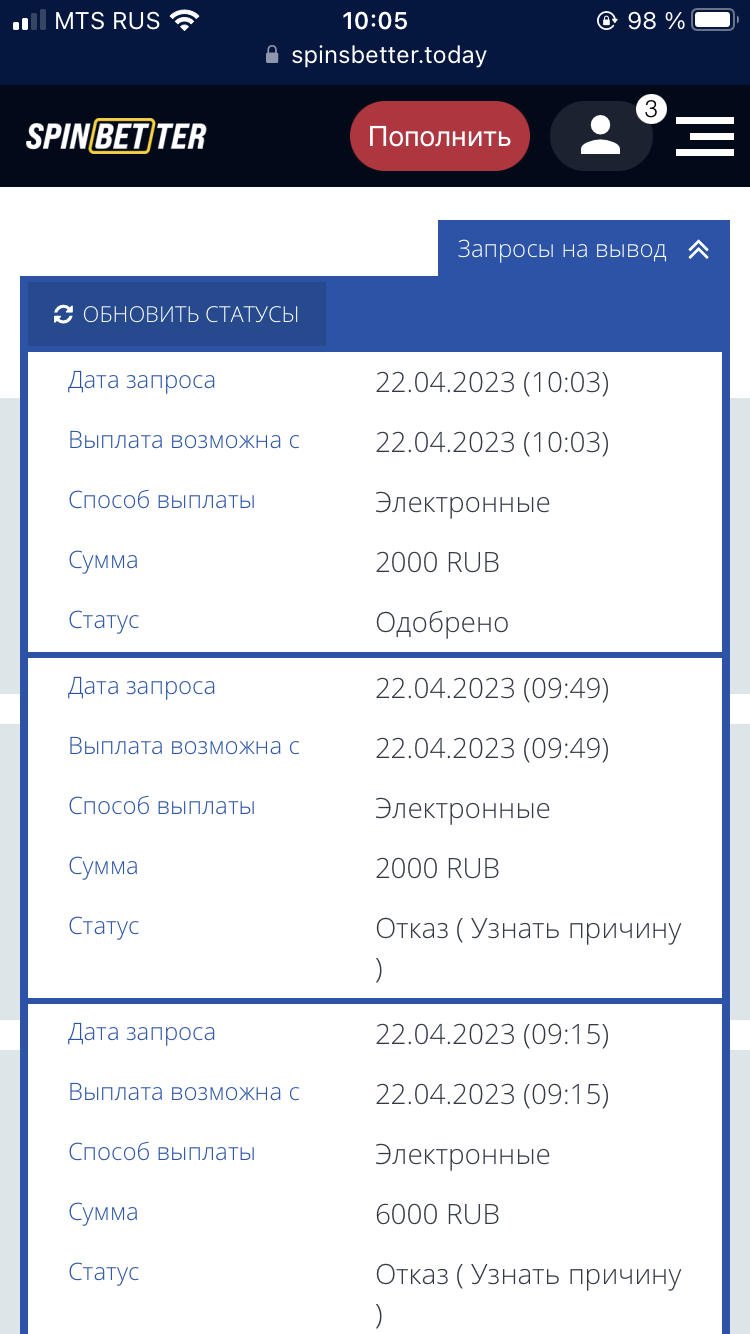Tap the Пополнить deposit button
Image resolution: width=750 pixels, height=1334 pixels.
(439, 136)
